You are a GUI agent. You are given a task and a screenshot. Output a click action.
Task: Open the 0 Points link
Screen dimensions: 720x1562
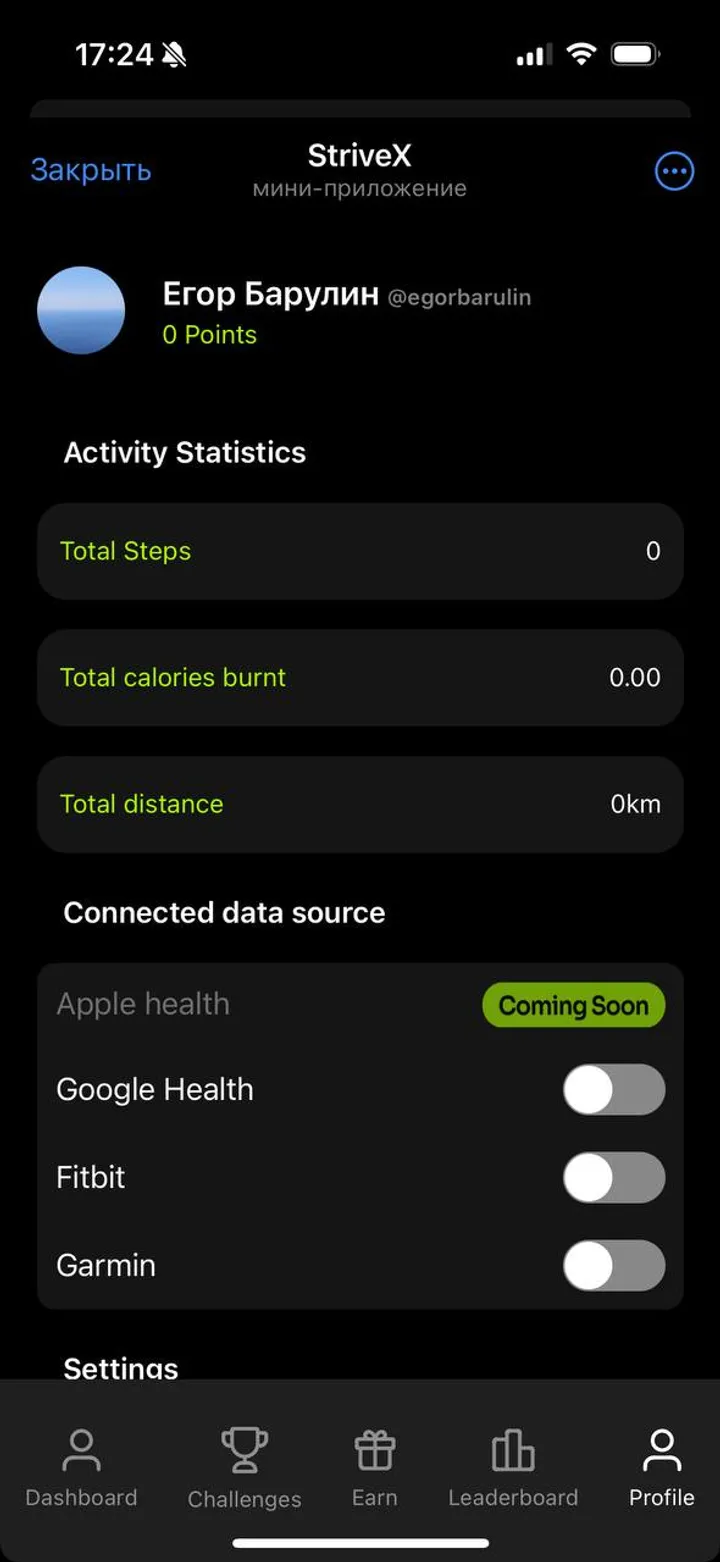(x=211, y=335)
